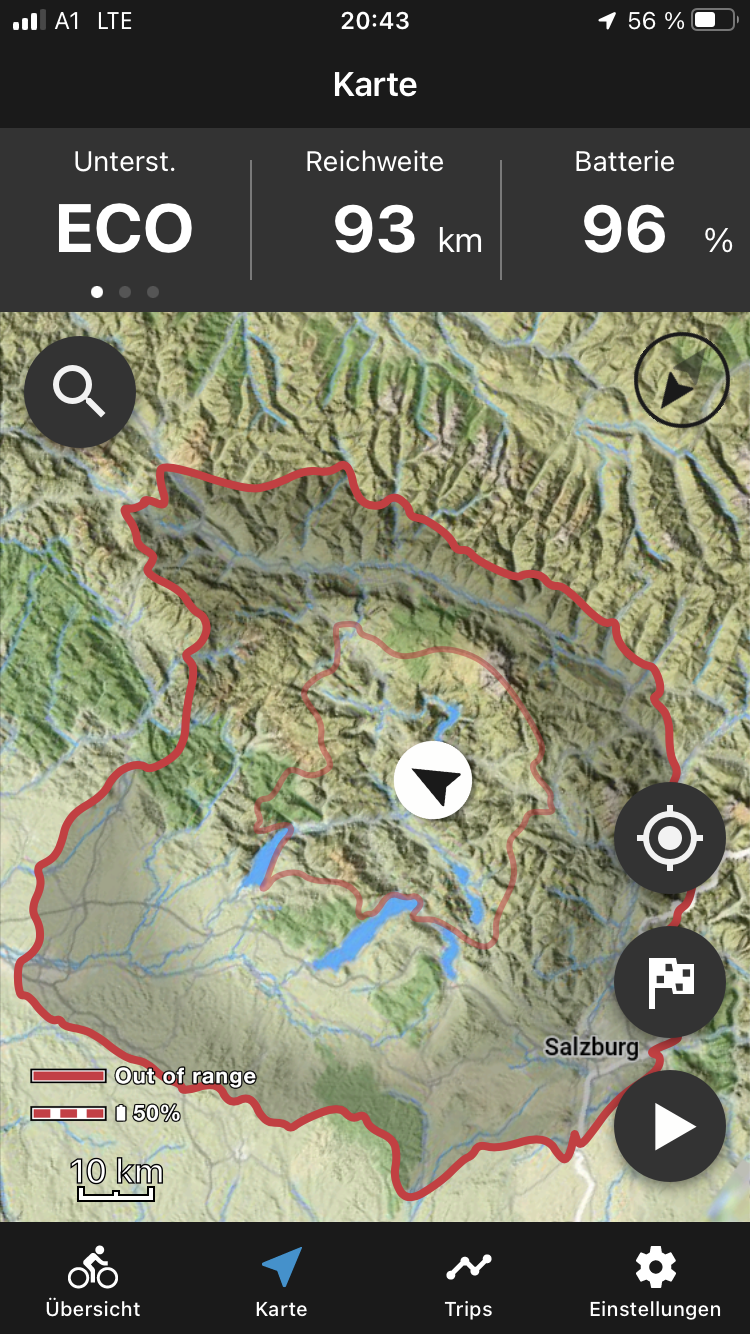The image size is (750, 1334).
Task: Center map on current location
Action: 670,838
